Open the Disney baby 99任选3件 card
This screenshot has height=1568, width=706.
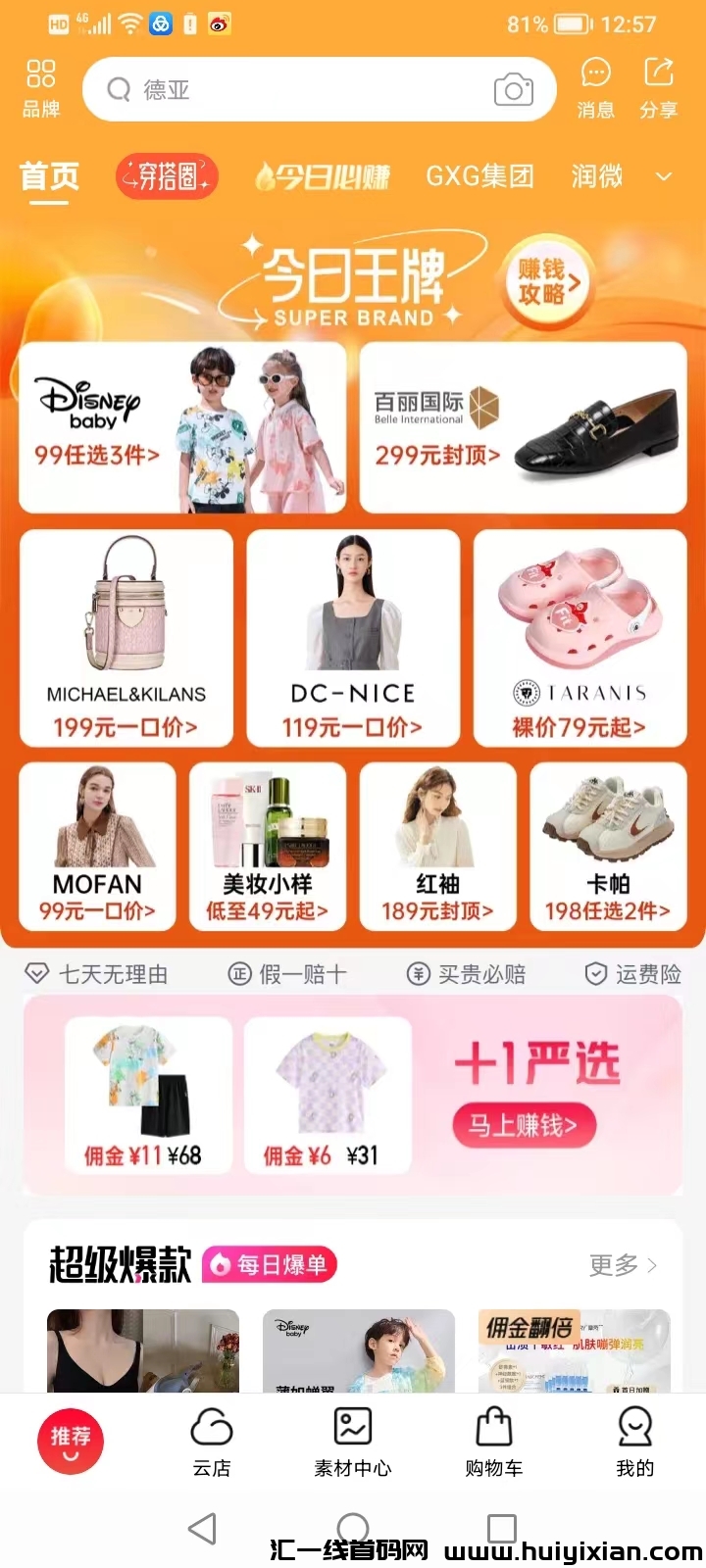[182, 427]
